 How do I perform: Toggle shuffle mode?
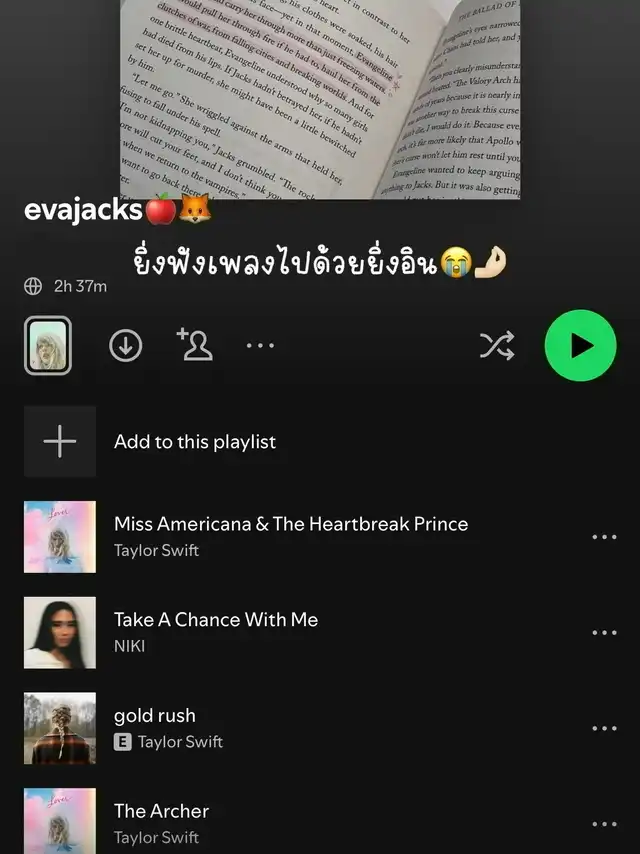tap(497, 346)
